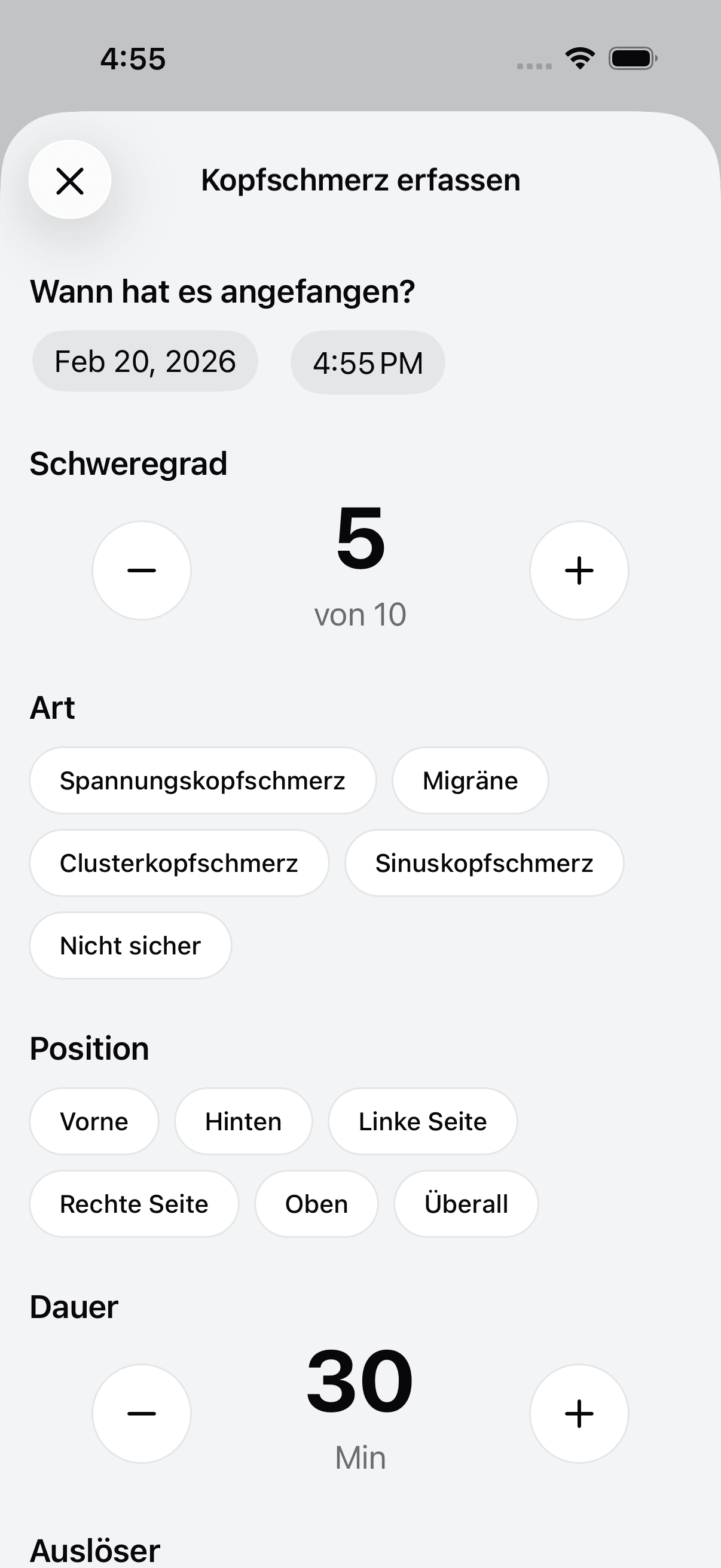
Task: Decrease Dauer using the minus control
Action: tap(141, 1413)
